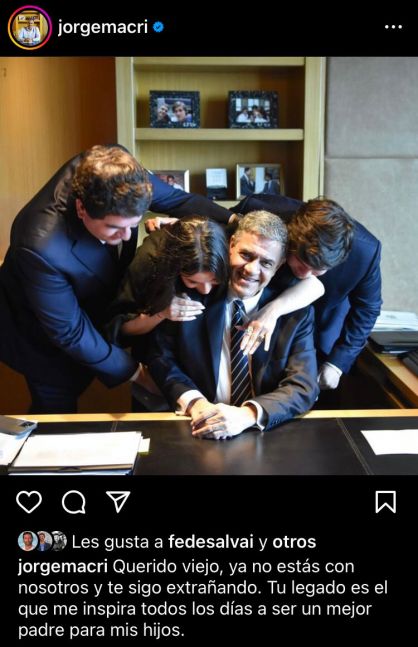Open jorgemacri's profile picture story

(x=29, y=28)
